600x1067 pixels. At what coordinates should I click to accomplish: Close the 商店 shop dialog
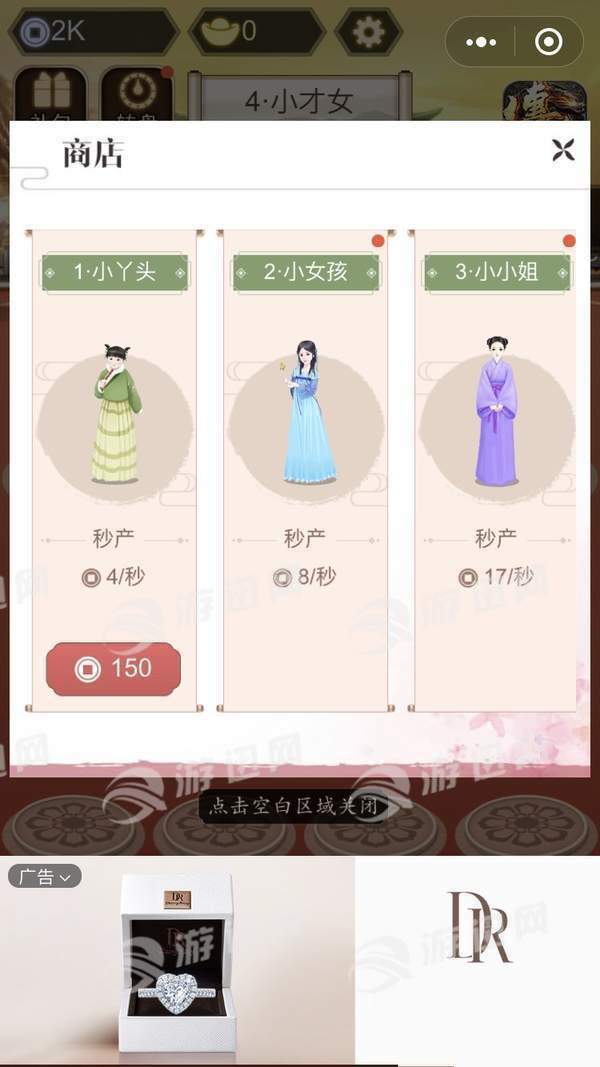(563, 151)
